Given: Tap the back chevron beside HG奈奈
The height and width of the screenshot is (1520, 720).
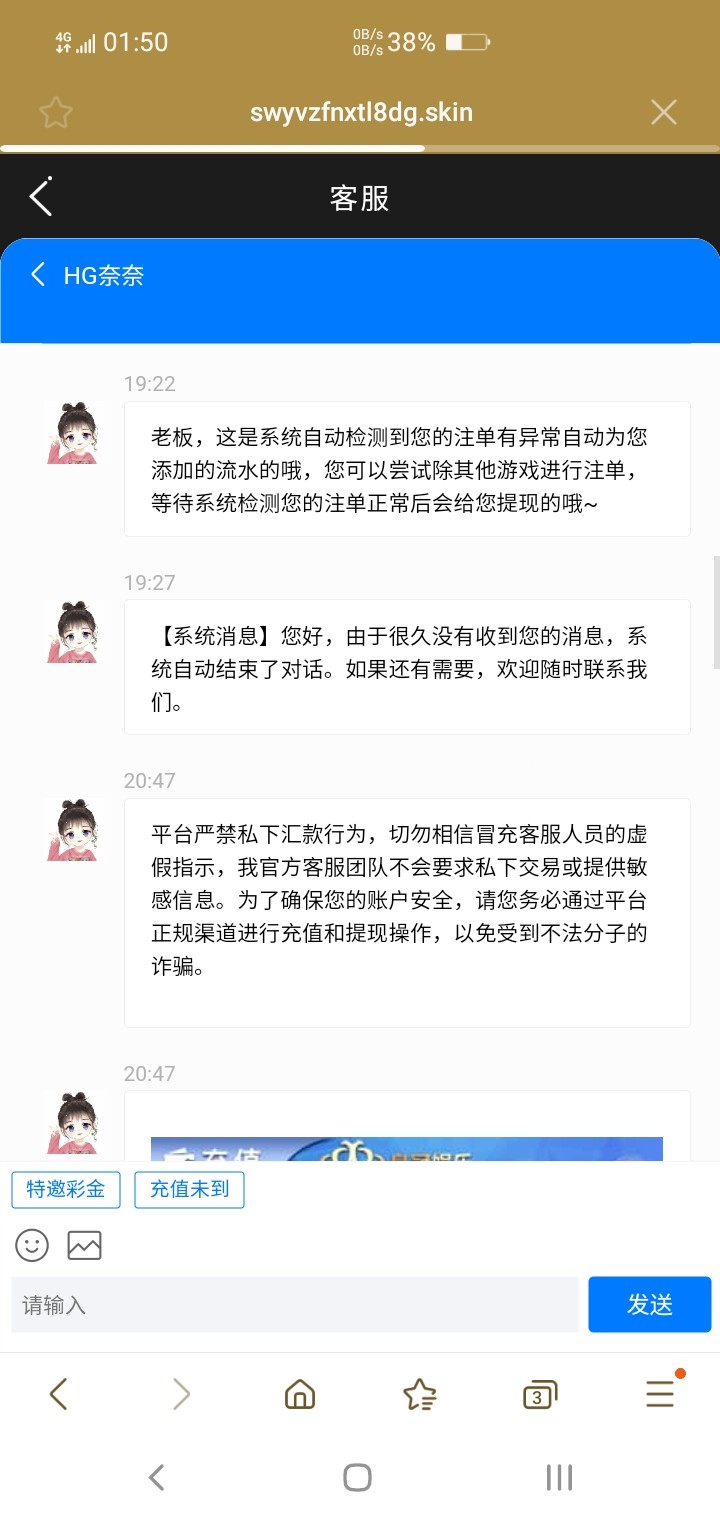Looking at the screenshot, I should click(x=38, y=275).
